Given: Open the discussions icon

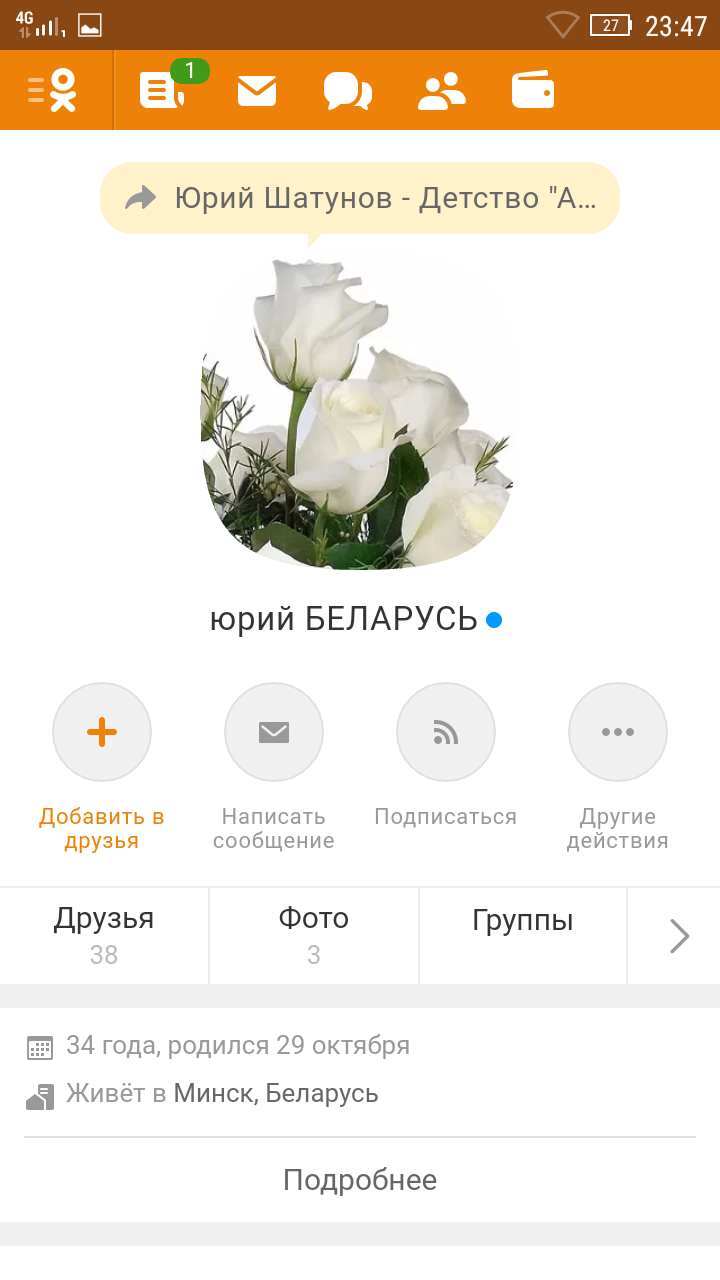Looking at the screenshot, I should point(347,91).
